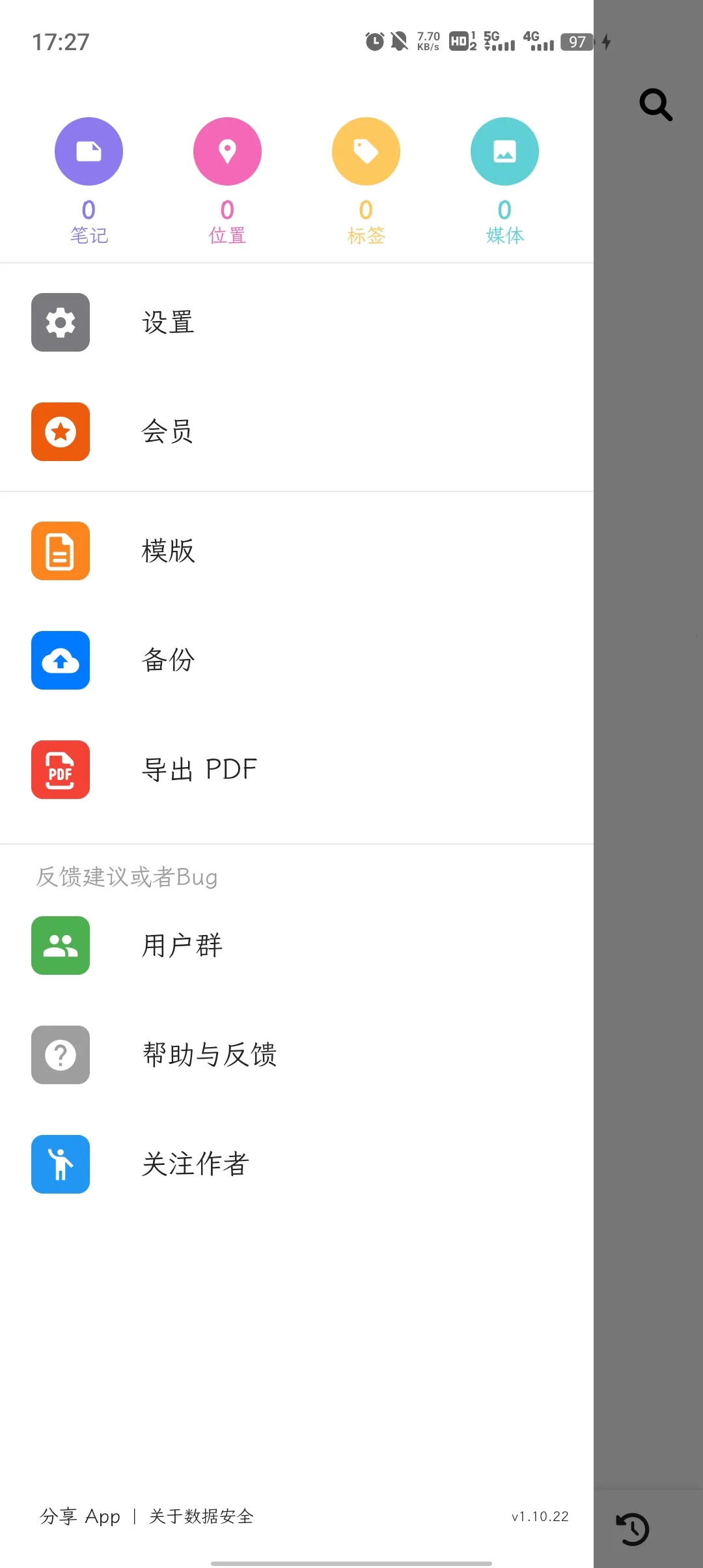Select the yellow 标签 tag icon

[x=366, y=150]
